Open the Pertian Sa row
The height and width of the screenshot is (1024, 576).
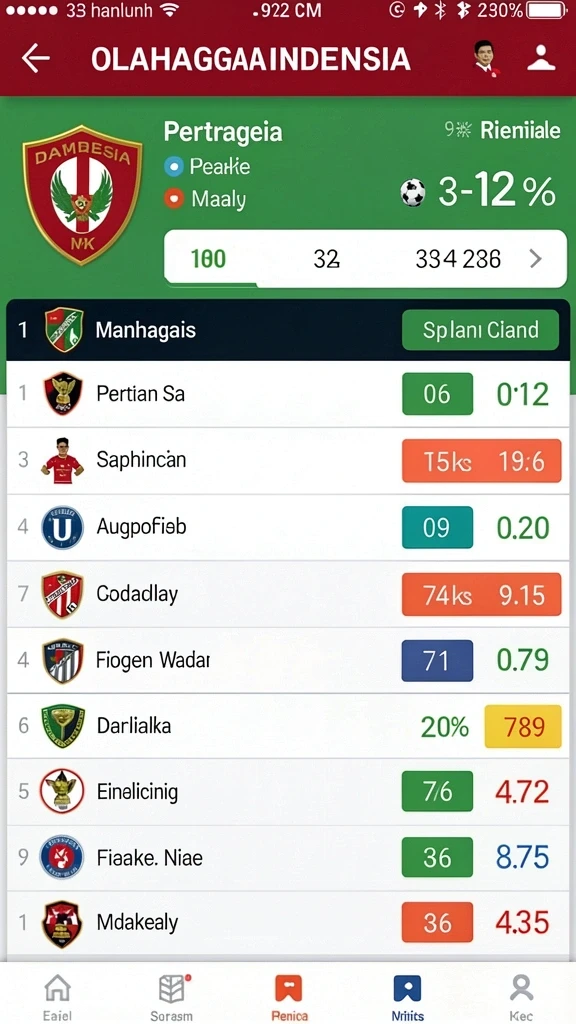pyautogui.click(x=287, y=394)
